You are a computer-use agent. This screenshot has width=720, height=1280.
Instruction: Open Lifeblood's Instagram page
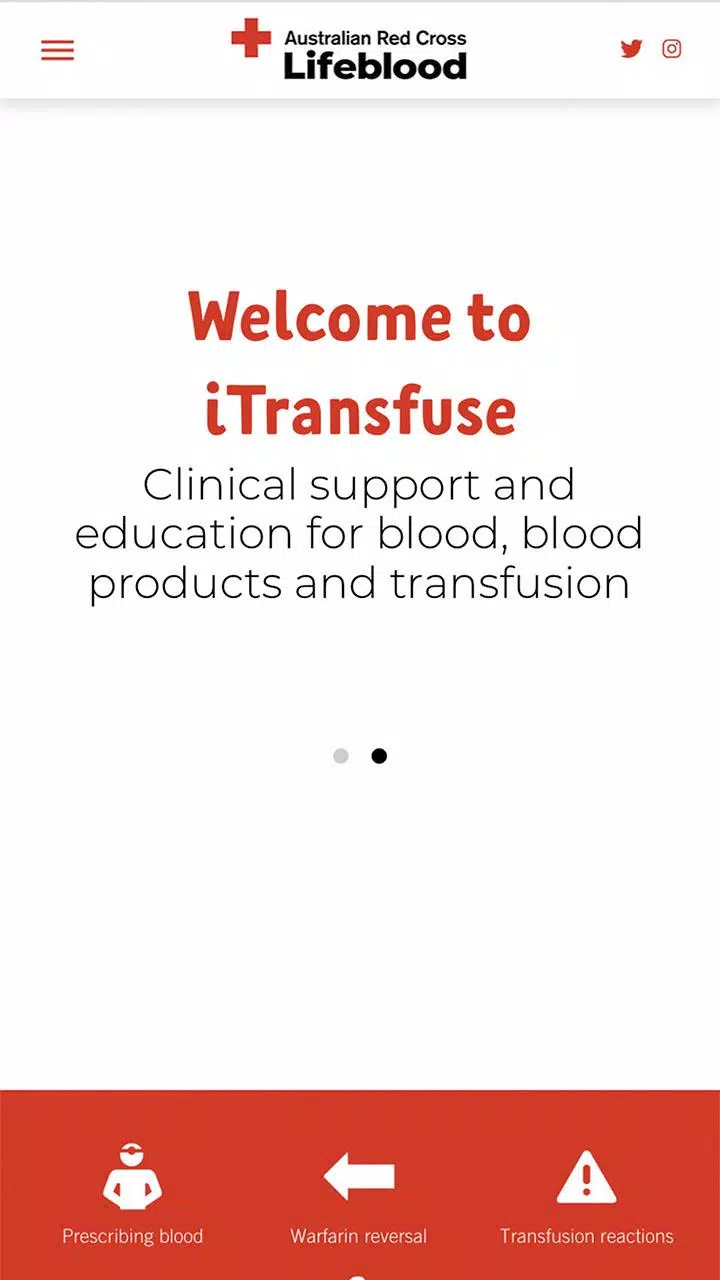tap(672, 49)
